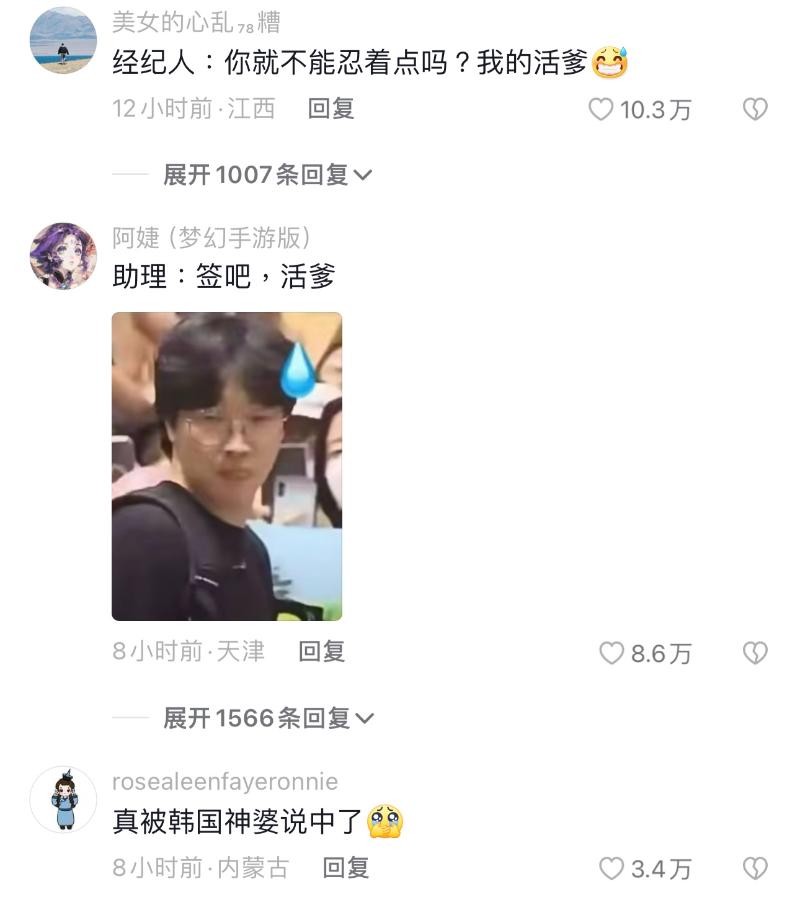Tap the username rosealeenfayeronnie
This screenshot has width=800, height=902.
click(225, 781)
